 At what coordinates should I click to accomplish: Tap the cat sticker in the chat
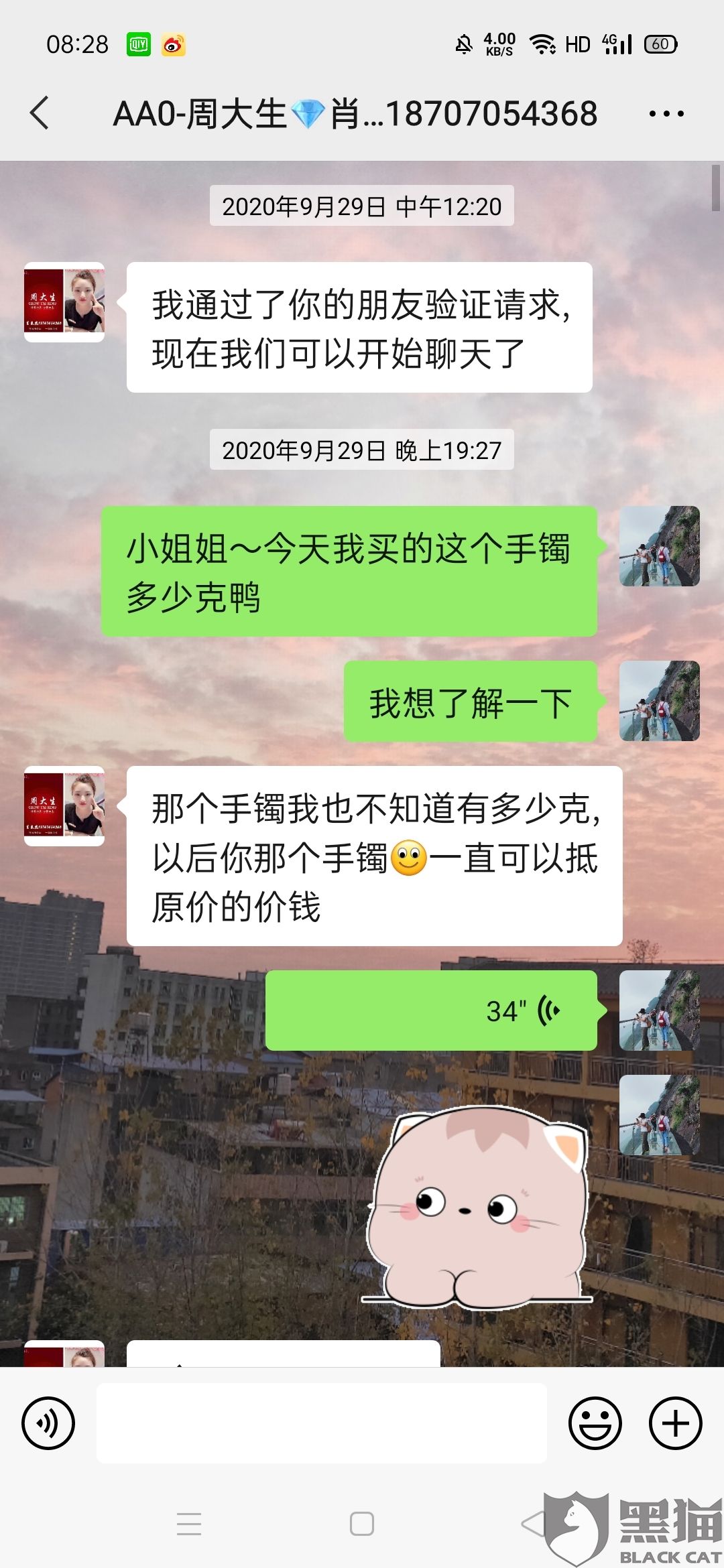click(476, 1206)
